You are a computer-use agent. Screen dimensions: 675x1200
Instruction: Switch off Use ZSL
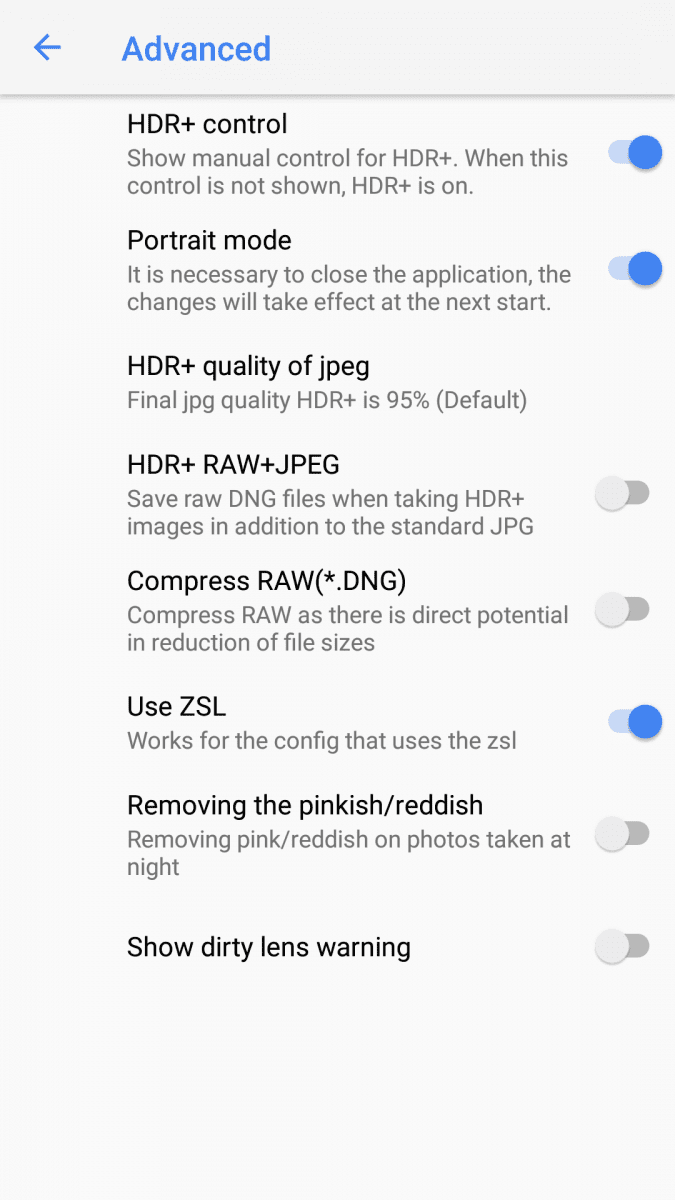click(x=634, y=721)
